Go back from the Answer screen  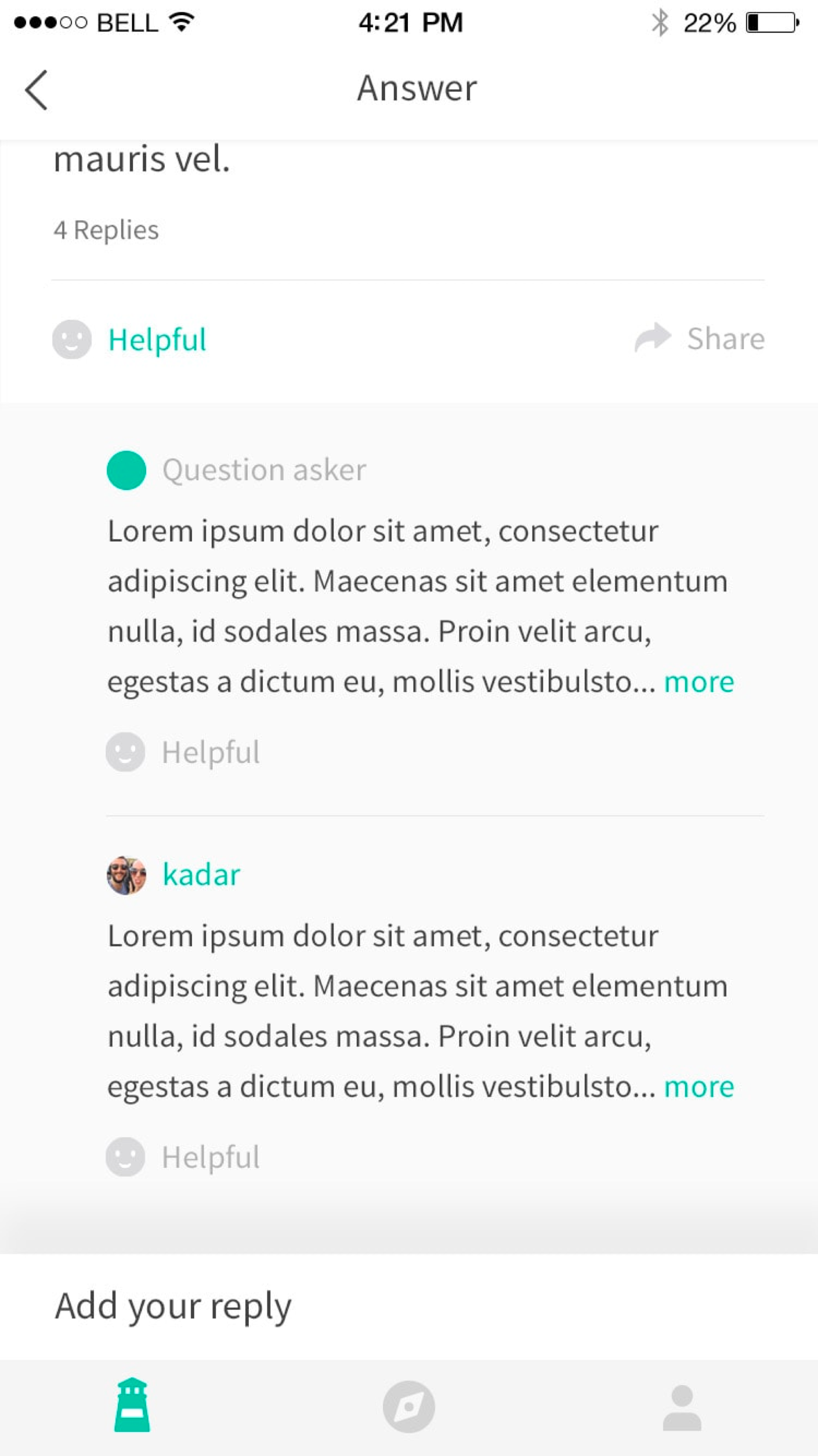[x=36, y=90]
